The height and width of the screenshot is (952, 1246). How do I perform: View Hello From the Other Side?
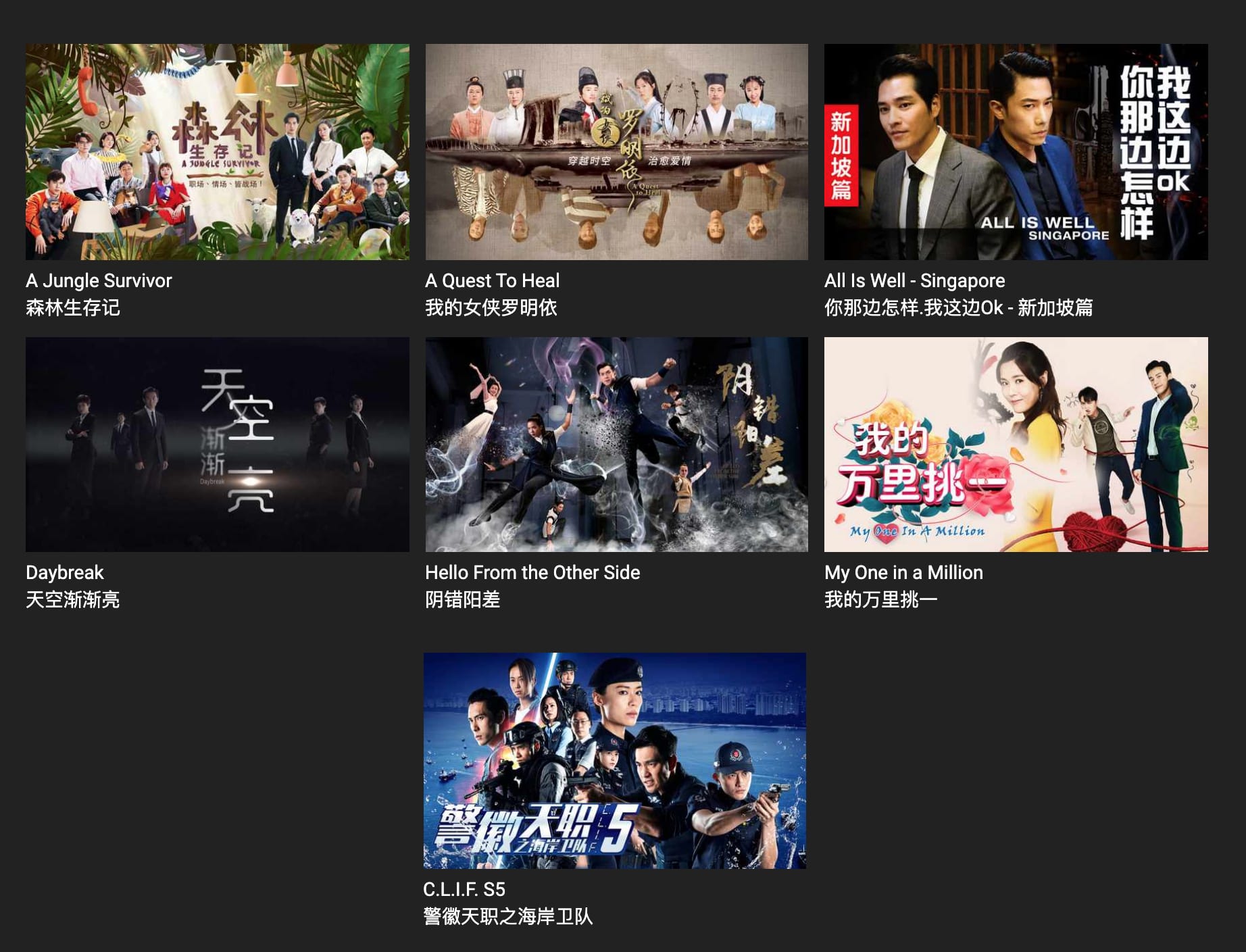616,445
